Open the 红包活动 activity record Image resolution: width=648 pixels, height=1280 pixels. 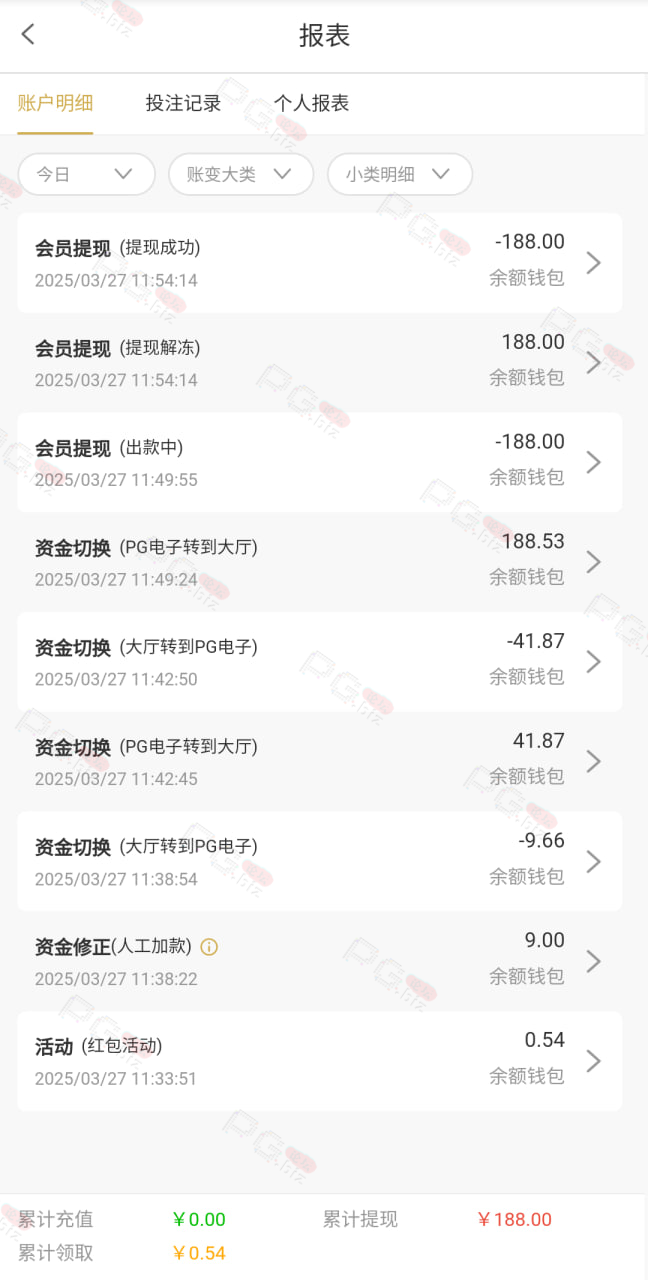(x=320, y=1061)
